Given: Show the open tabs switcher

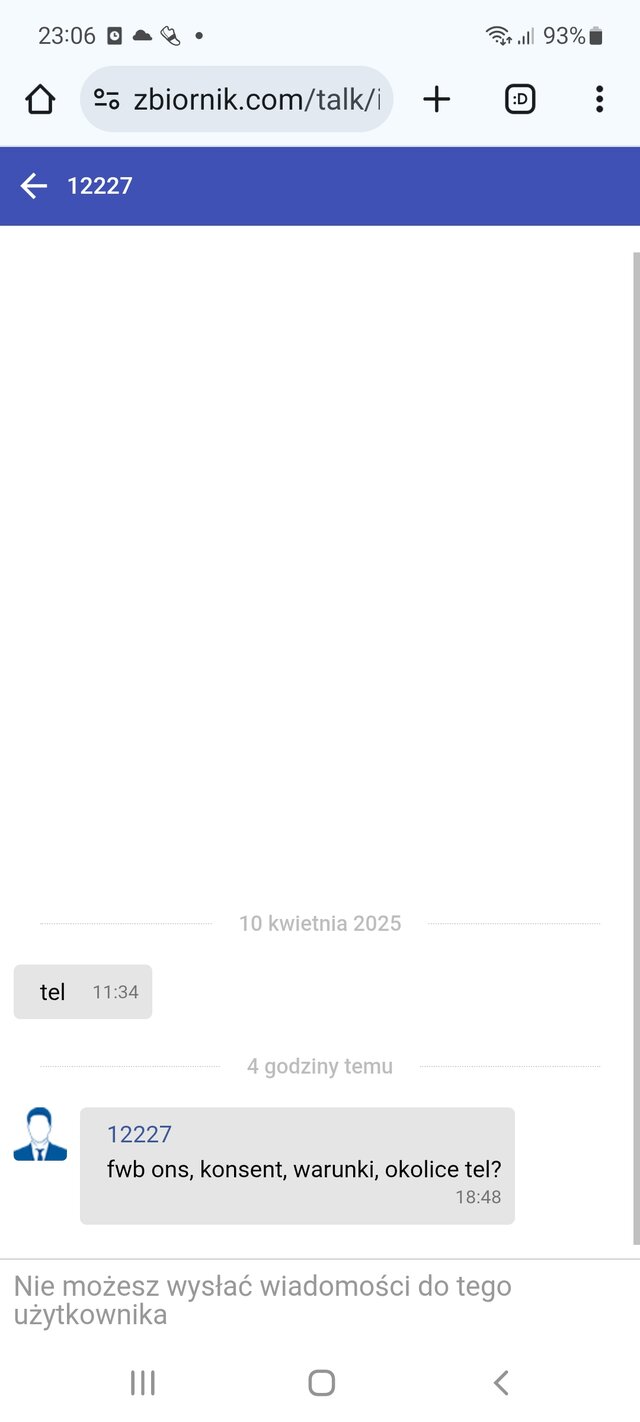Looking at the screenshot, I should click(x=520, y=99).
